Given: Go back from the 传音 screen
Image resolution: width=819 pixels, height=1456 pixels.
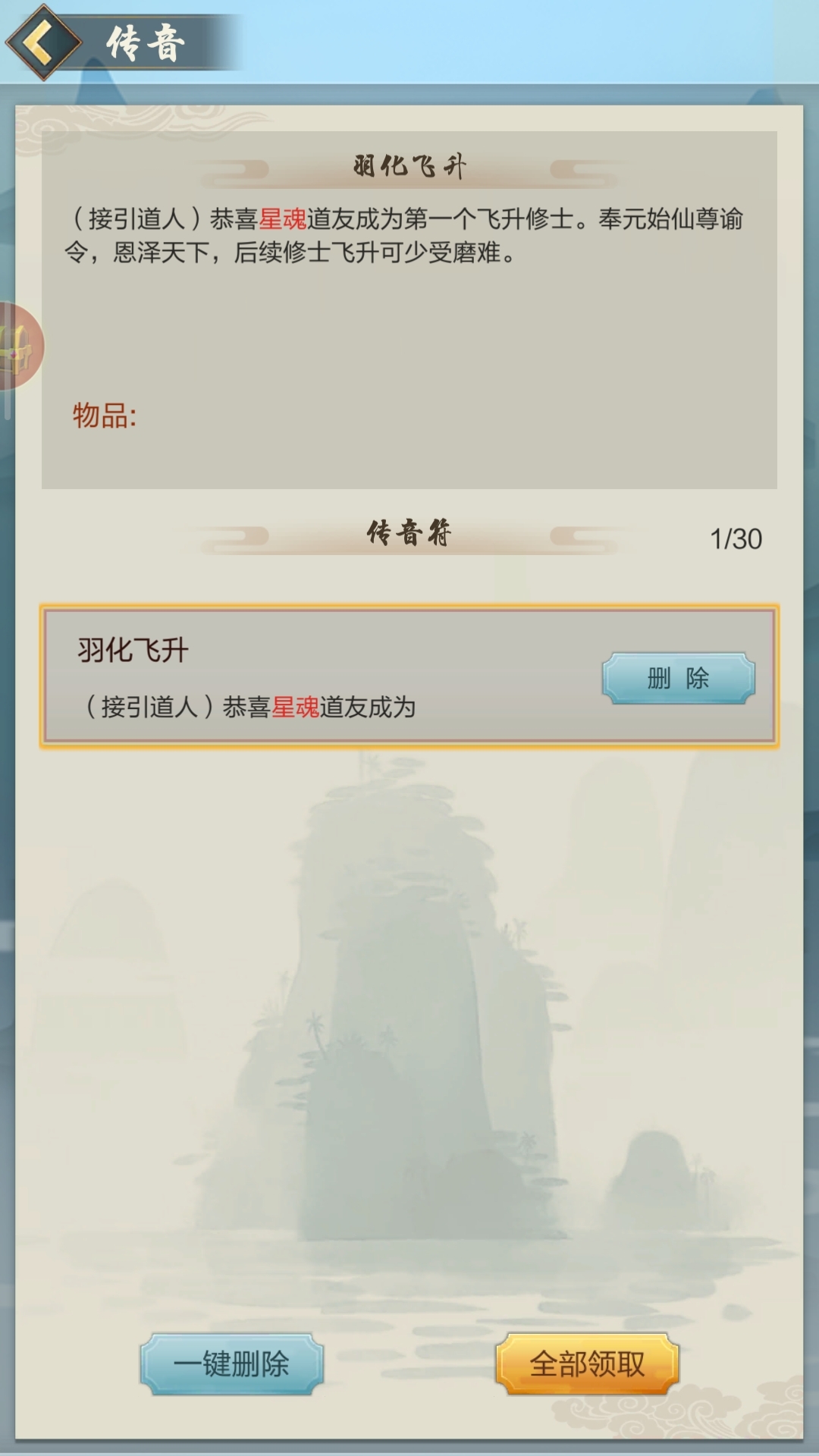Looking at the screenshot, I should (42, 42).
